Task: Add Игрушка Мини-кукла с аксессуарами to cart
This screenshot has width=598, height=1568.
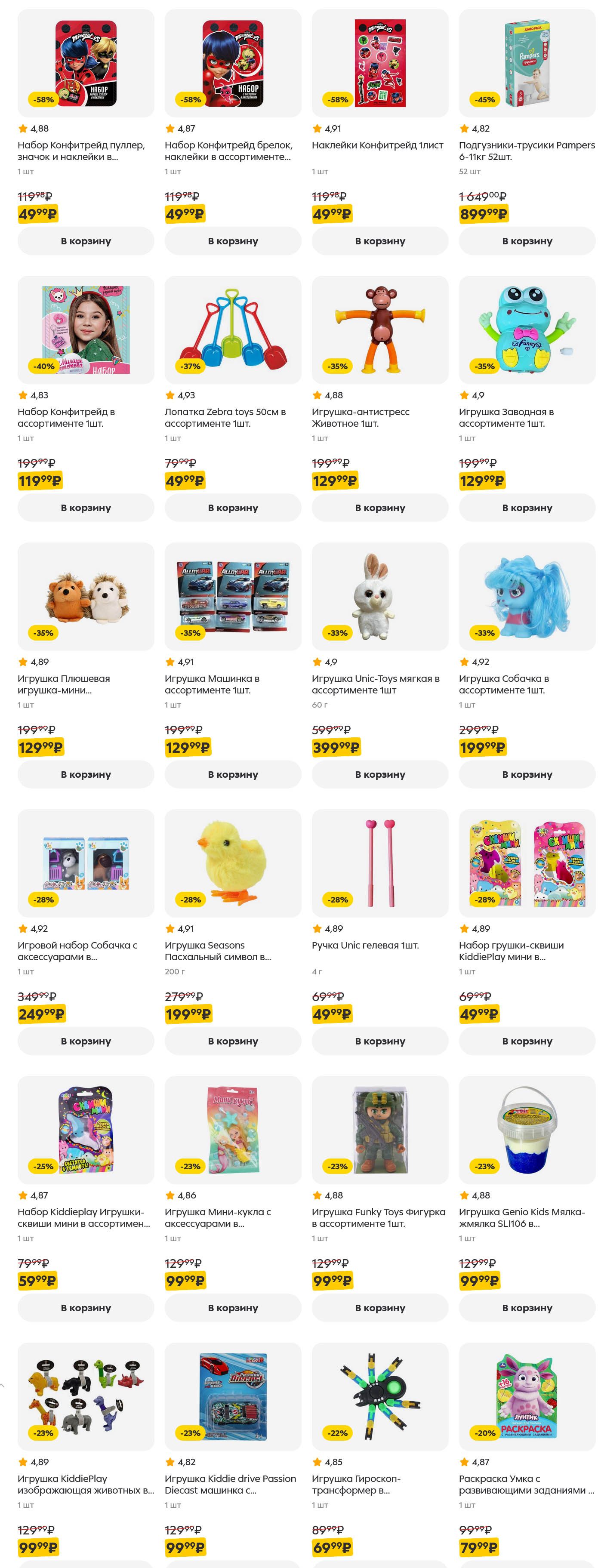Action: [233, 1307]
